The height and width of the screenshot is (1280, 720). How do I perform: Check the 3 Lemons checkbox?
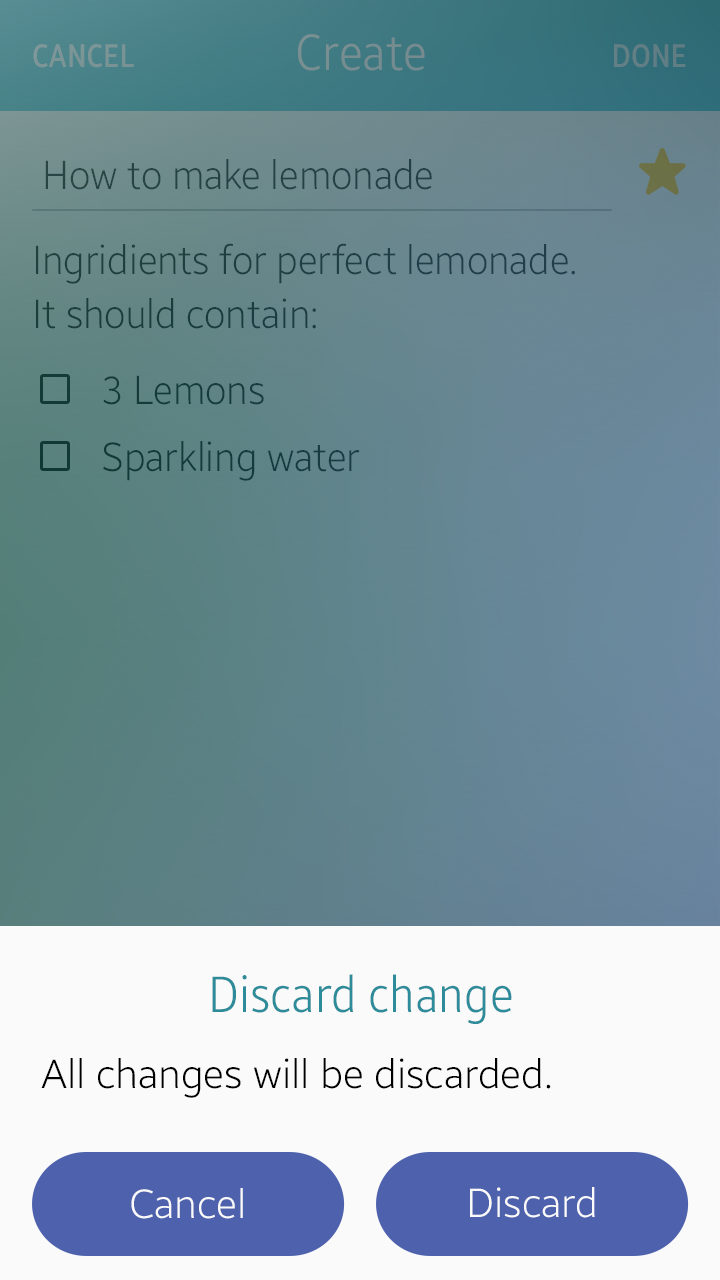[55, 390]
